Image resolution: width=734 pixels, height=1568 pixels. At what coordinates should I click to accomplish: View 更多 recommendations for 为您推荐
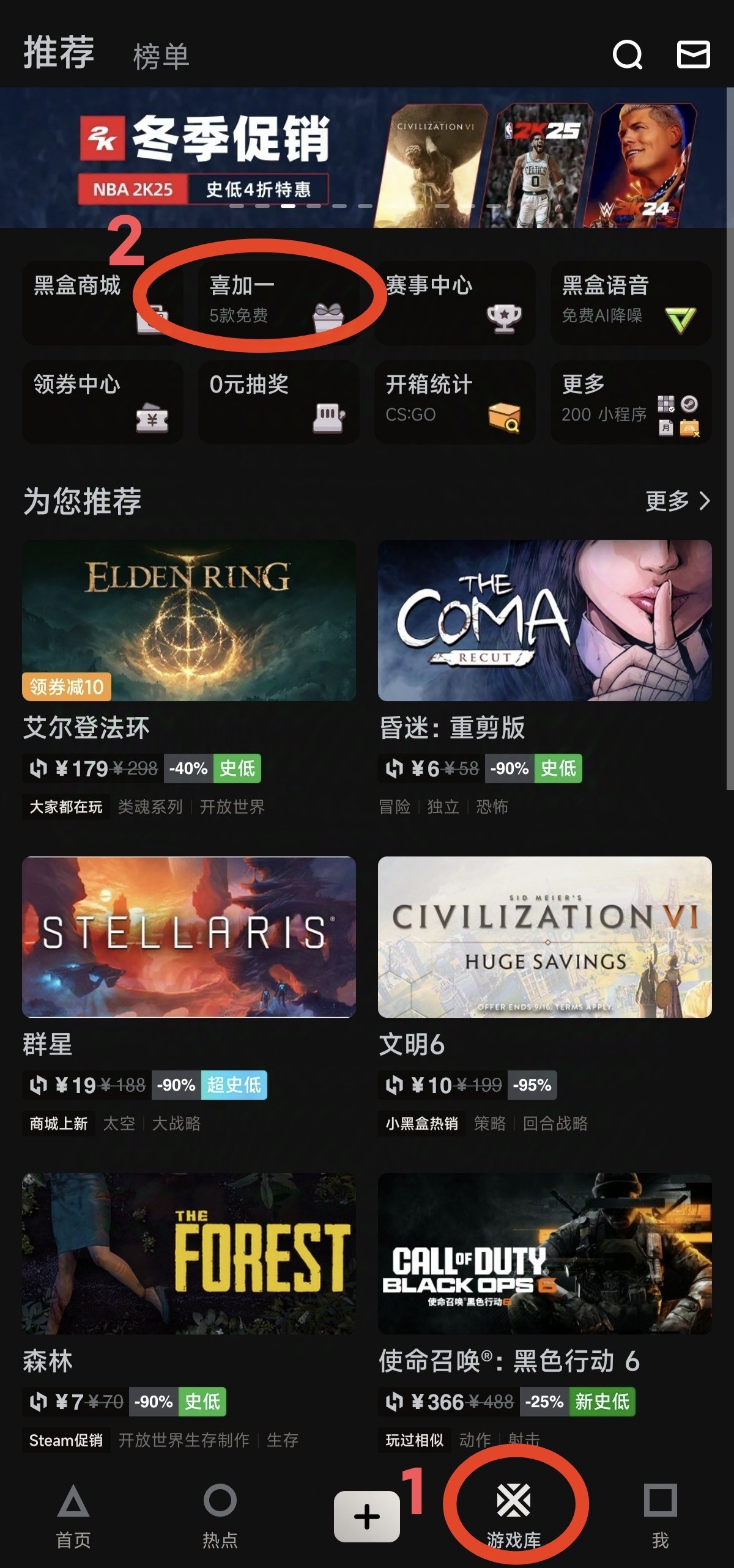tap(678, 501)
